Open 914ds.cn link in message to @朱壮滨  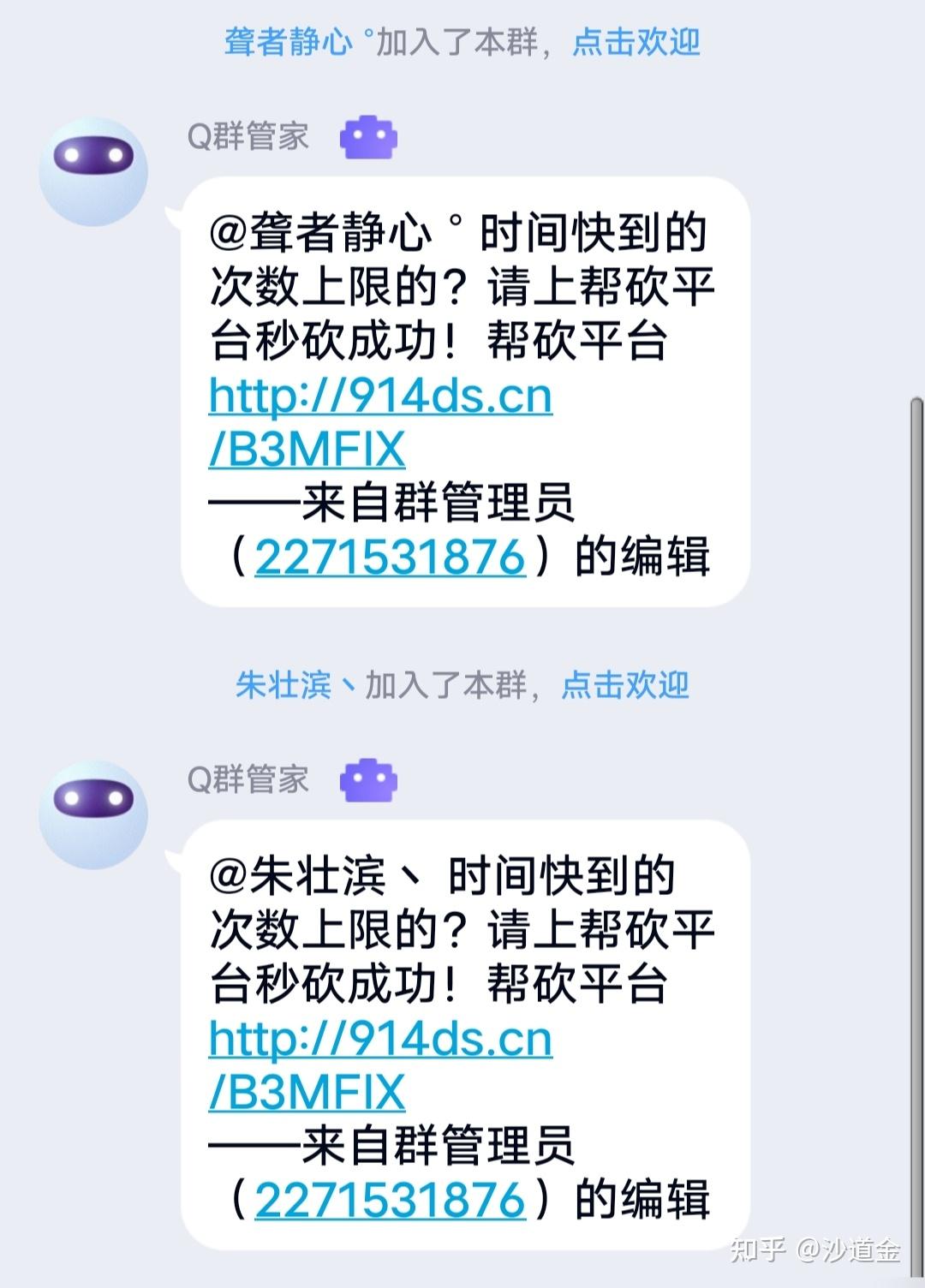[x=380, y=1040]
